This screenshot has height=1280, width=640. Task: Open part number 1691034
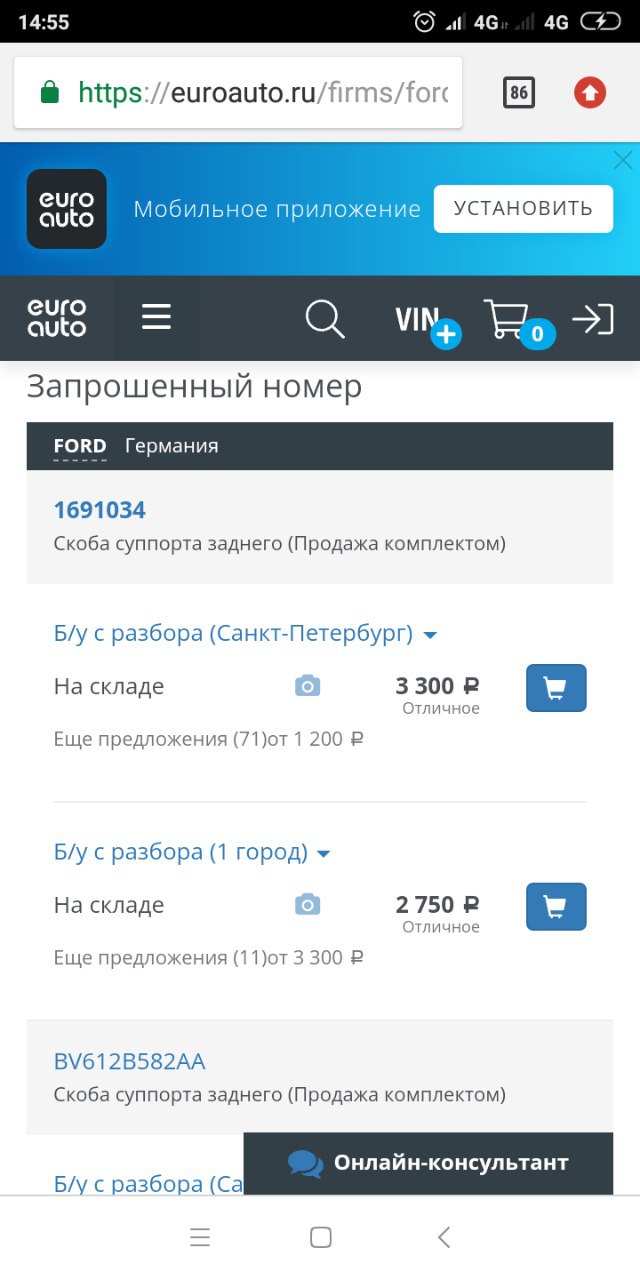coord(100,510)
